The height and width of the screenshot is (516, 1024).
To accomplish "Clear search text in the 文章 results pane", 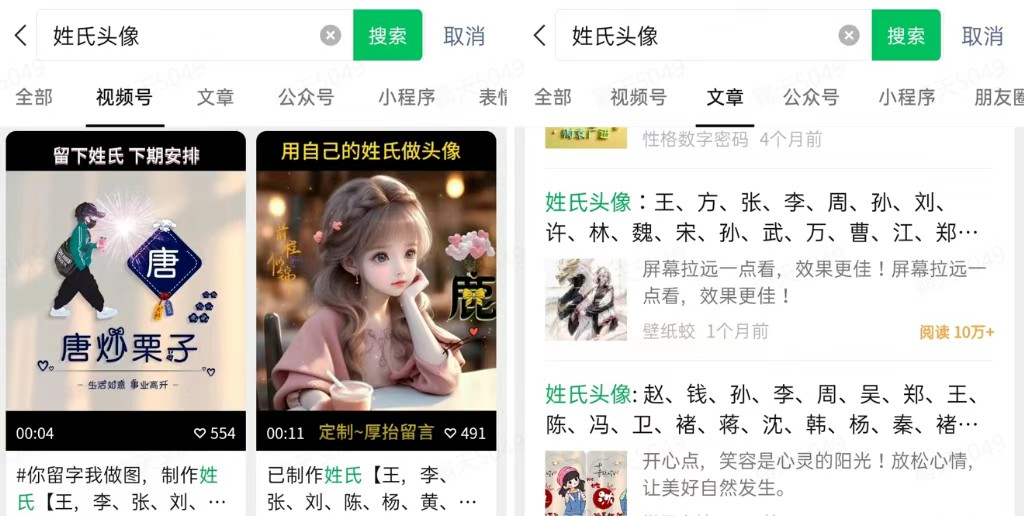I will click(848, 36).
